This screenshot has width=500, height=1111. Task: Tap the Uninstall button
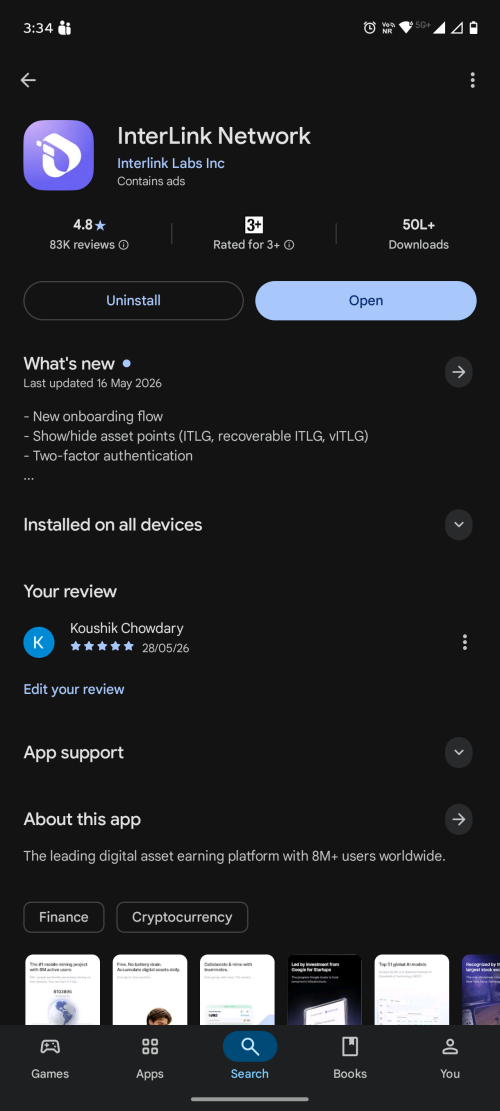tap(133, 300)
